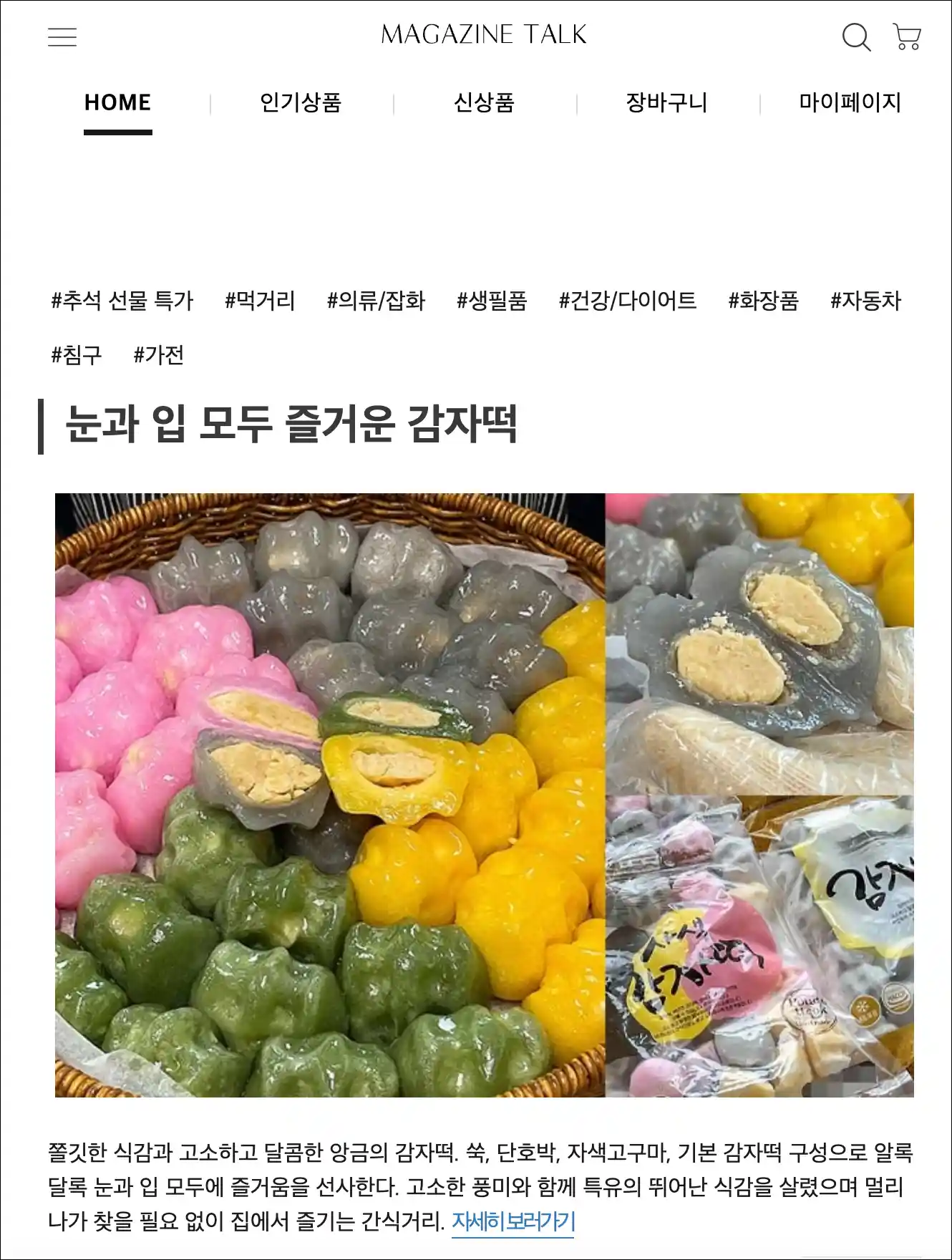Open the 장바구니 tab

(666, 102)
